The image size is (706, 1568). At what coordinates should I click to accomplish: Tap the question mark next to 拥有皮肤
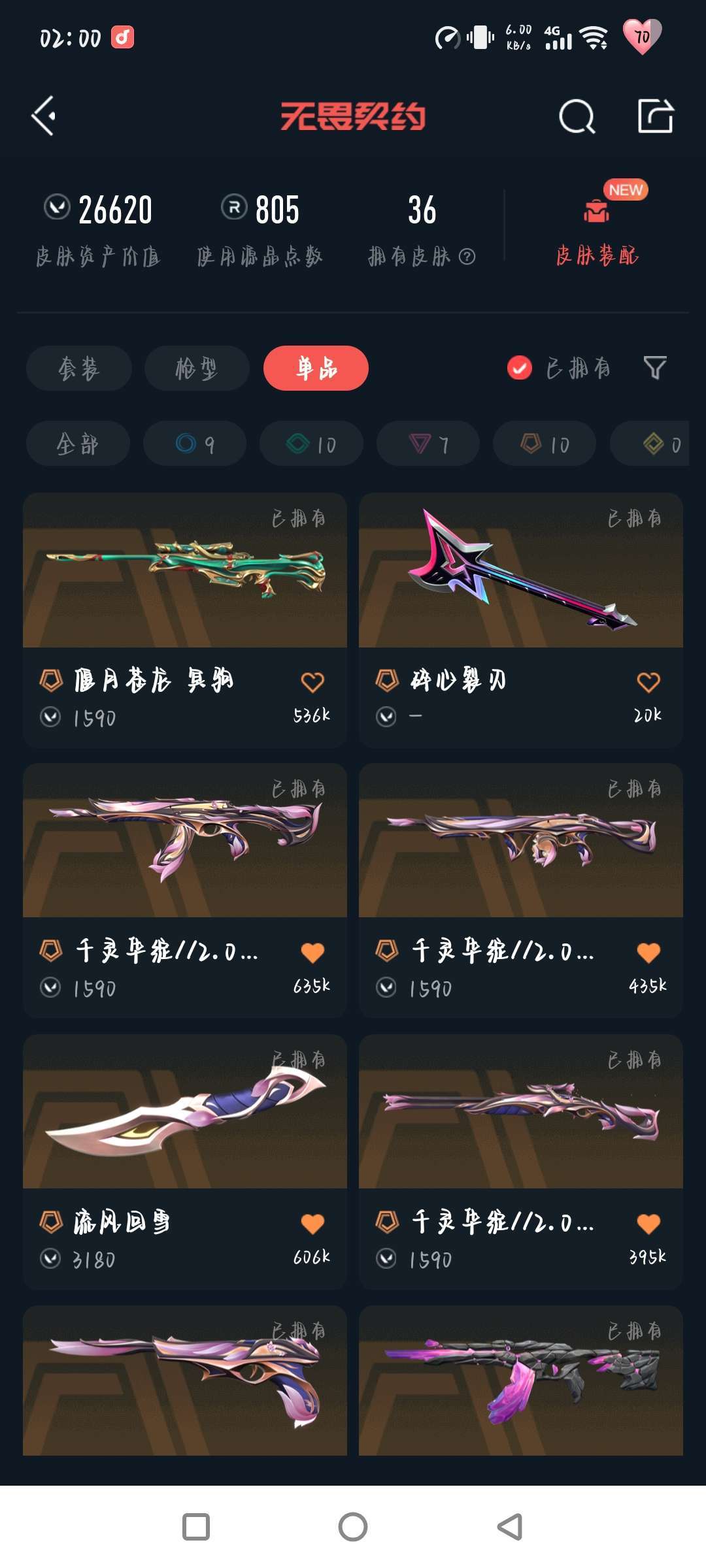[x=467, y=257]
